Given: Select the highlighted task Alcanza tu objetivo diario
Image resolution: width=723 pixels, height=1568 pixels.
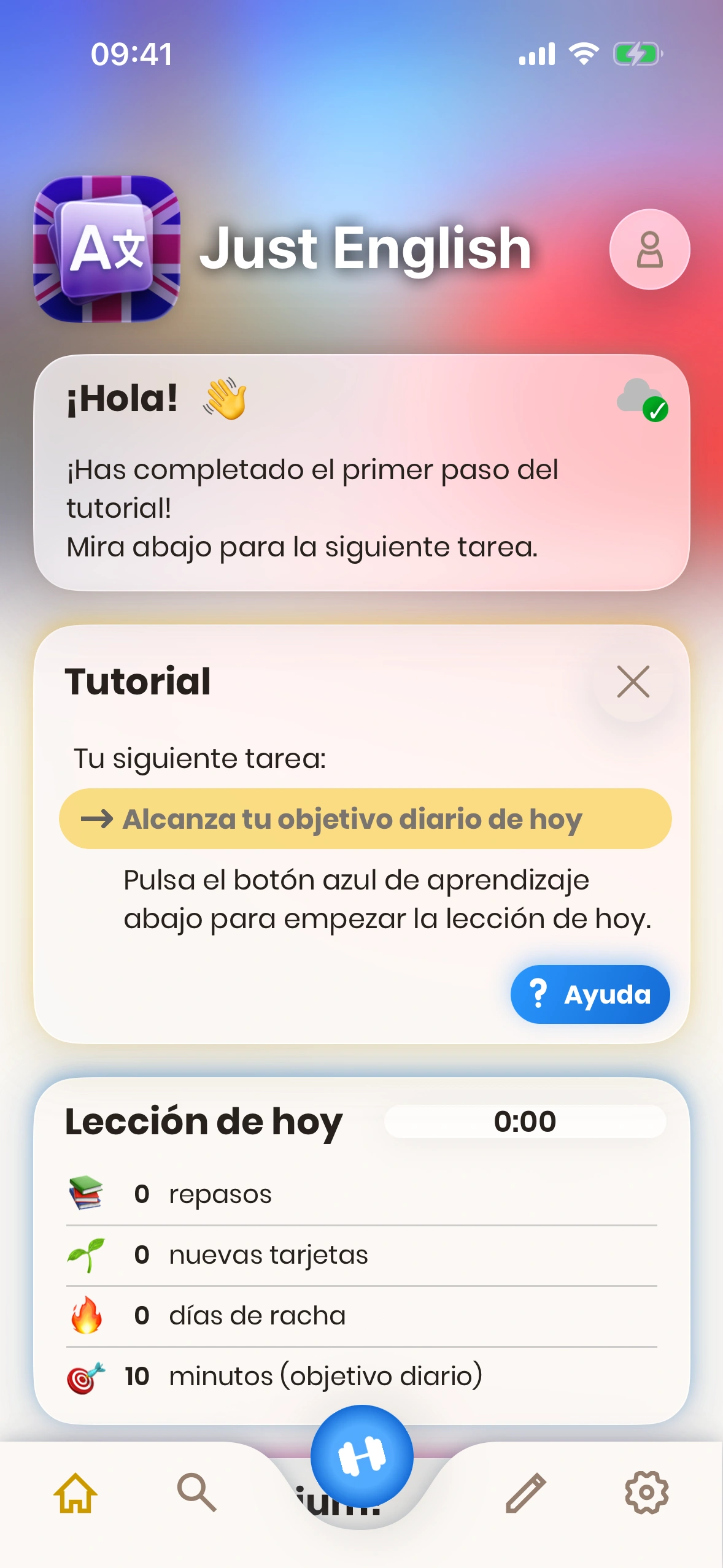Looking at the screenshot, I should [x=365, y=819].
